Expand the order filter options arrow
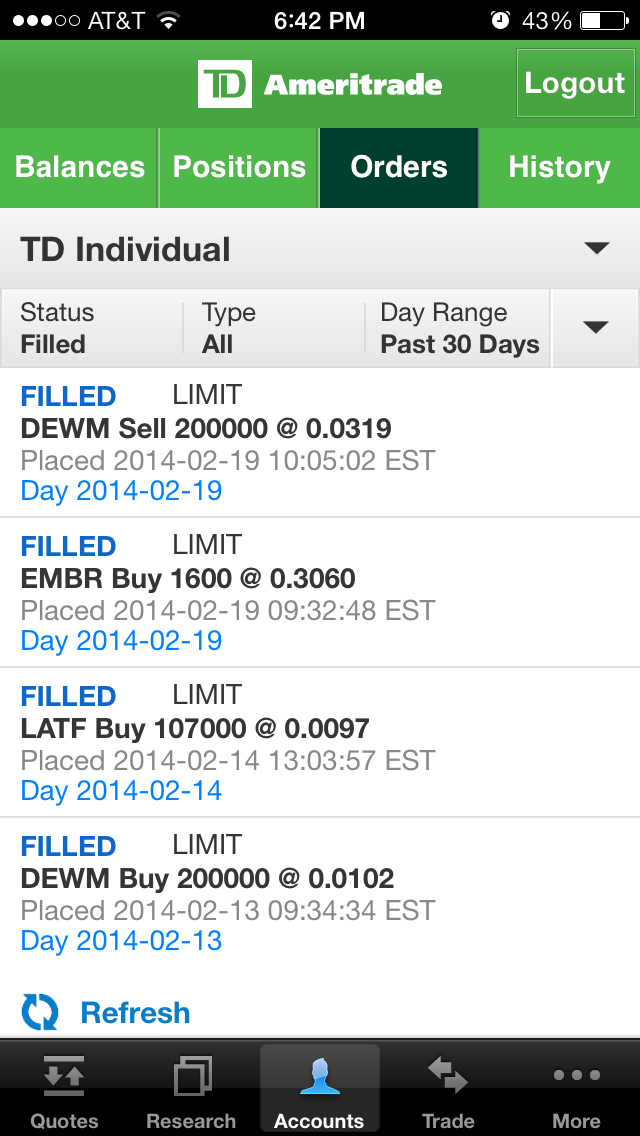The image size is (640, 1136). 595,328
